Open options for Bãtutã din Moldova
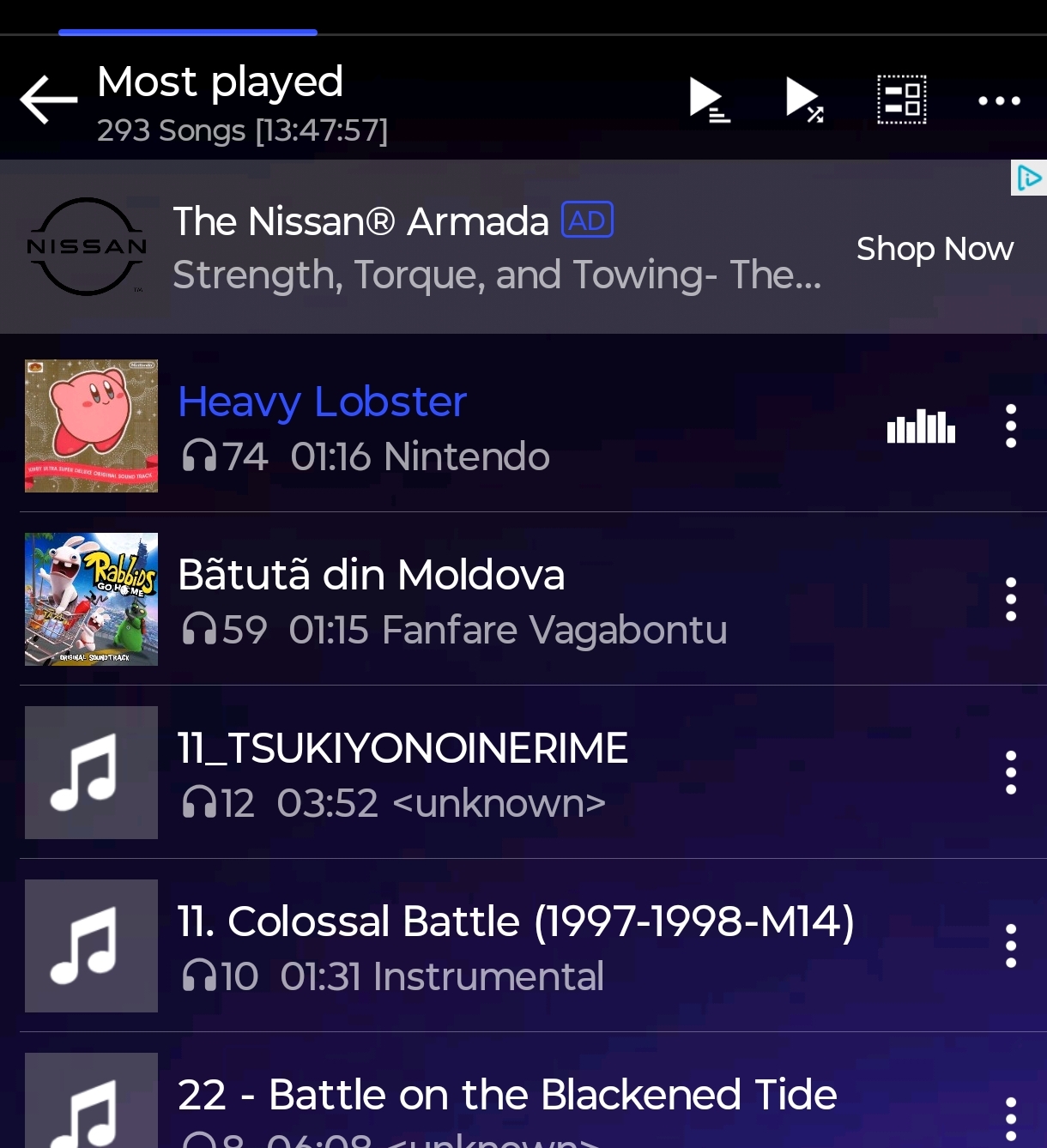 pos(1010,599)
